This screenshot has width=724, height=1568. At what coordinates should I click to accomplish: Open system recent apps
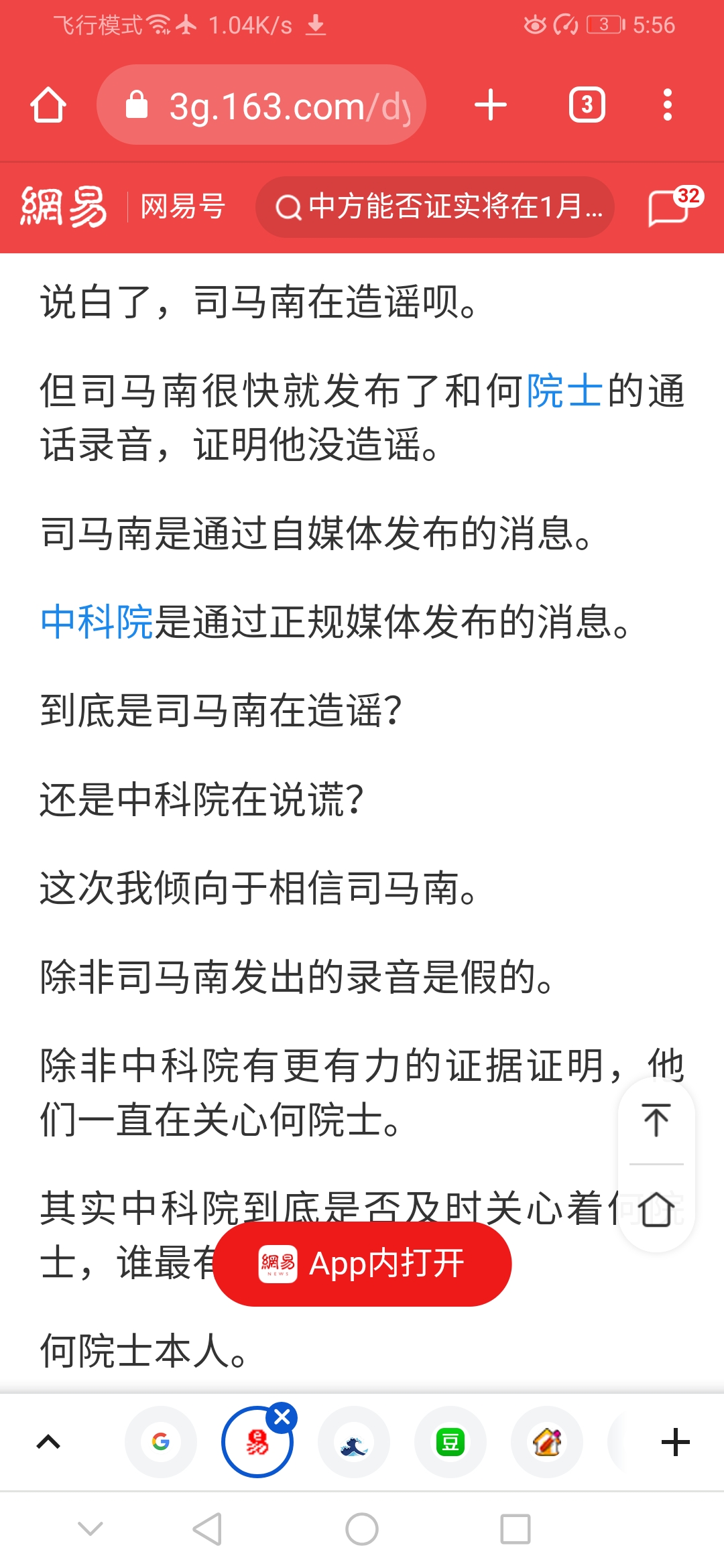[x=516, y=1529]
